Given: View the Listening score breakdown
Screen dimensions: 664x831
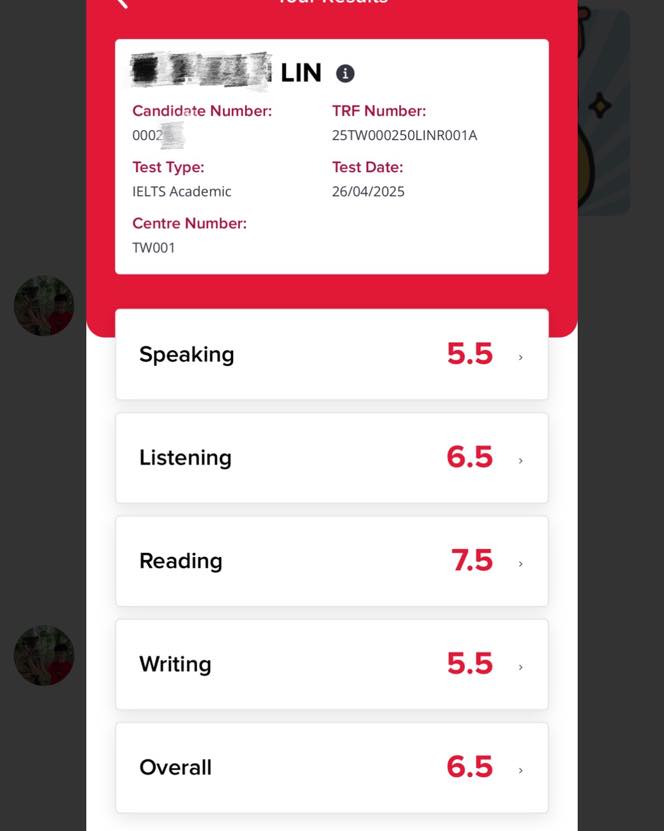Looking at the screenshot, I should tap(331, 458).
